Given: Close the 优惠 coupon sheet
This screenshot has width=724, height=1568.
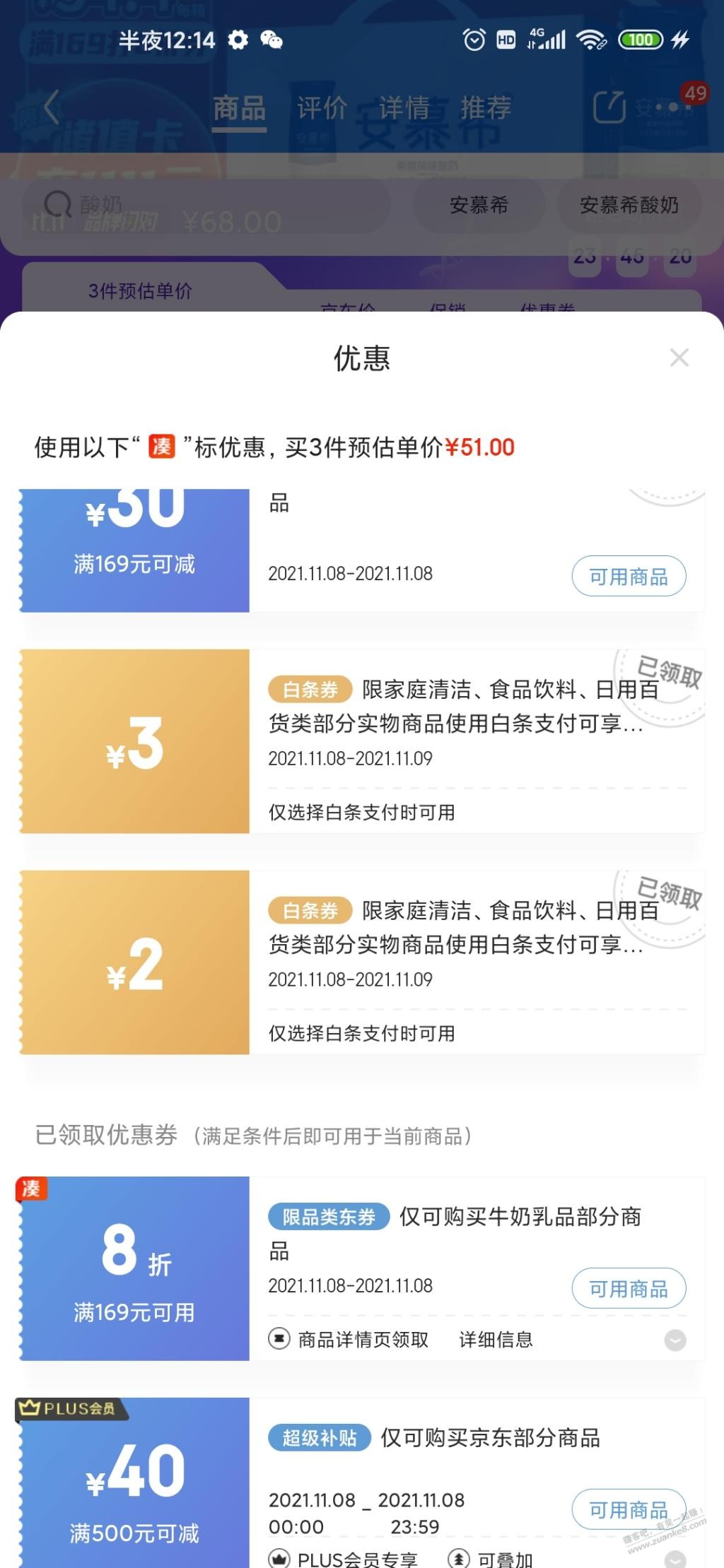Looking at the screenshot, I should click(x=679, y=358).
